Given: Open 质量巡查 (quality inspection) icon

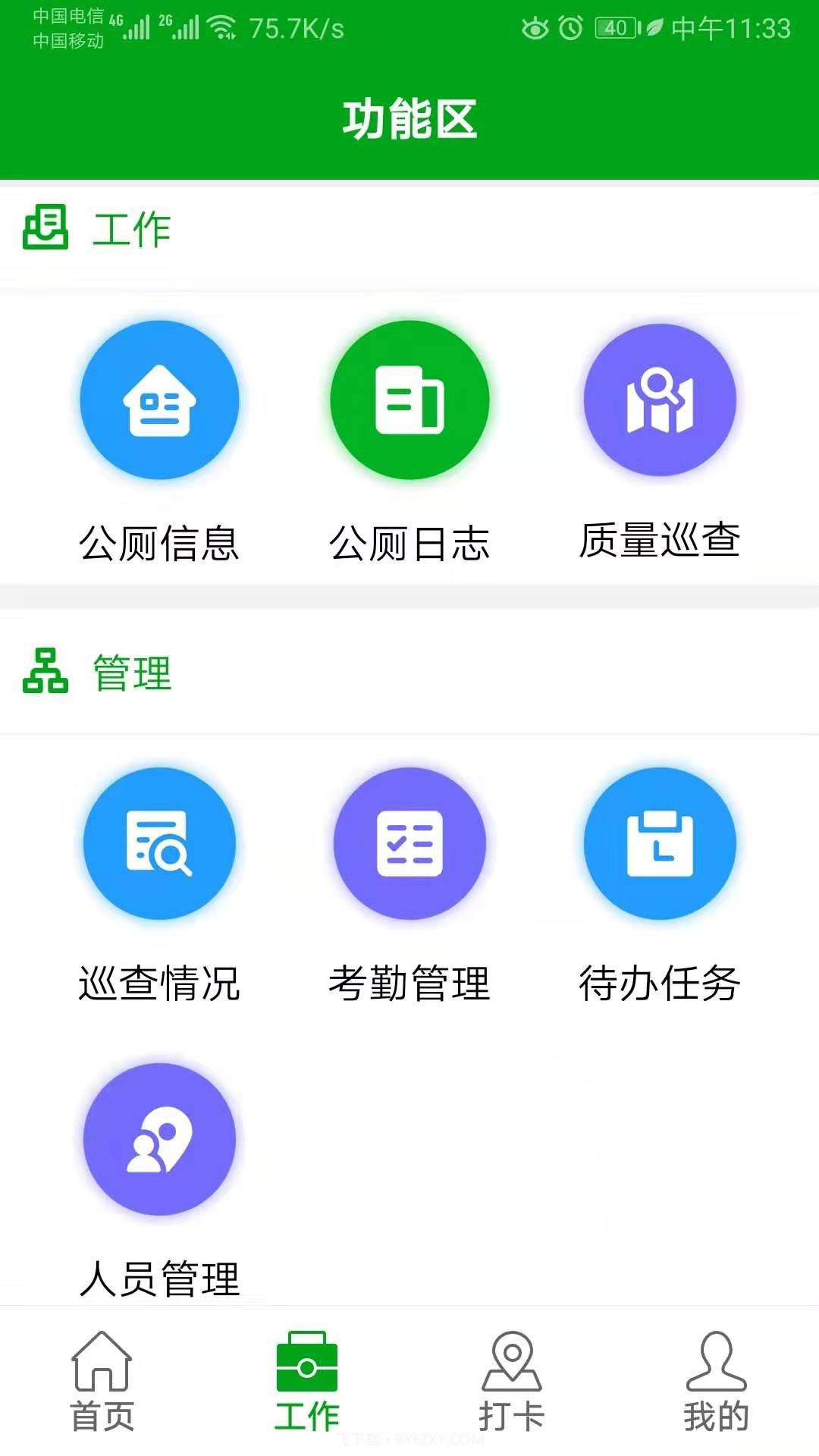Looking at the screenshot, I should 658,402.
